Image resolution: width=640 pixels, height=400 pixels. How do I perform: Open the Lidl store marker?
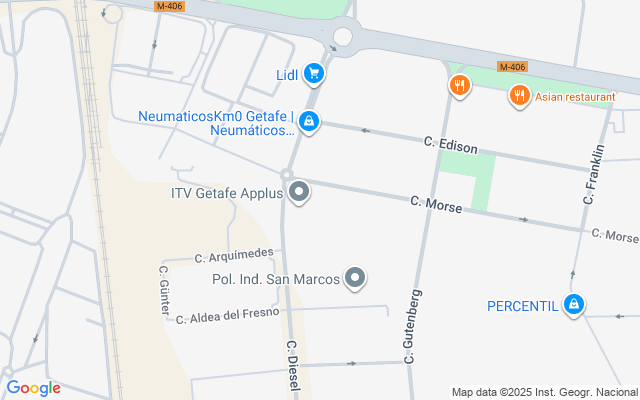click(x=314, y=73)
